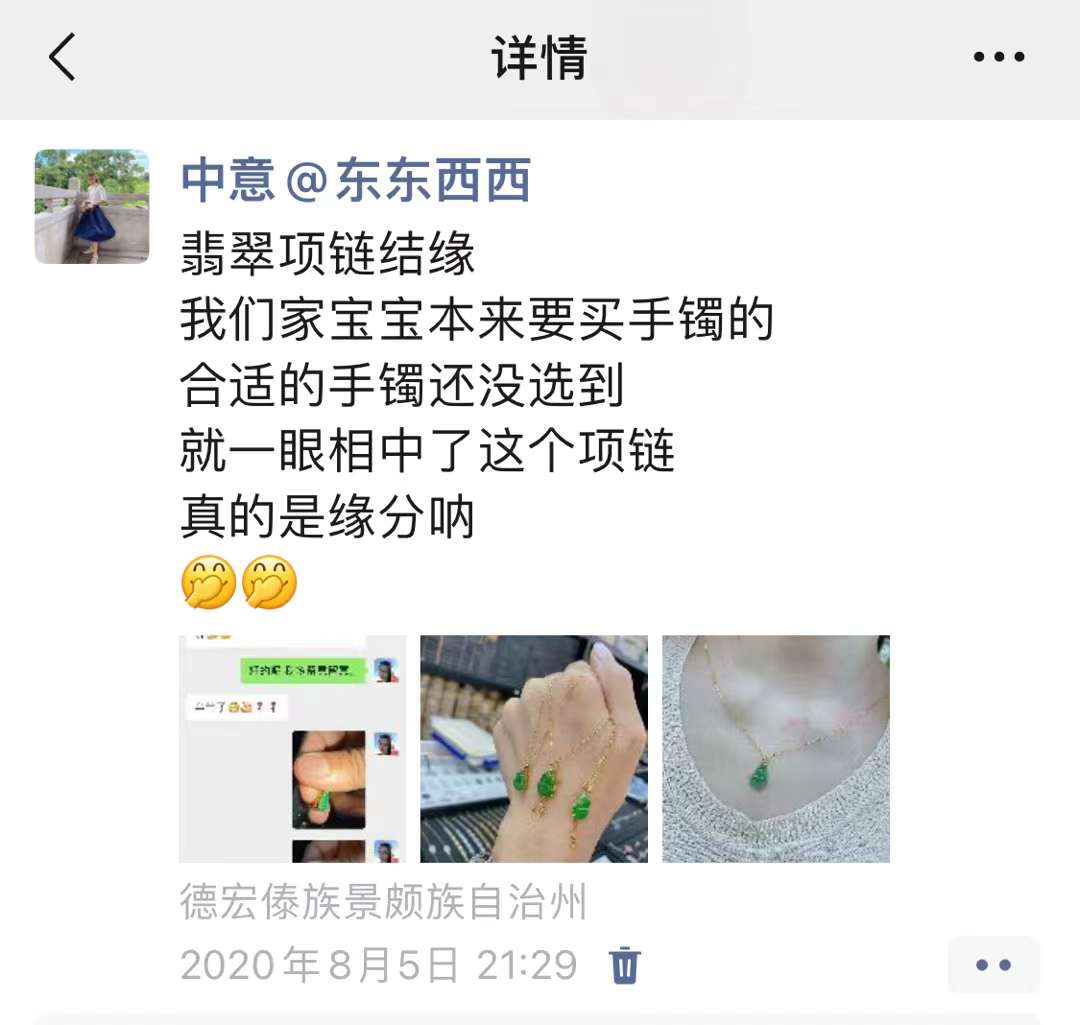Image resolution: width=1080 pixels, height=1025 pixels.
Task: Delete this post with the trash icon
Action: click(x=625, y=965)
